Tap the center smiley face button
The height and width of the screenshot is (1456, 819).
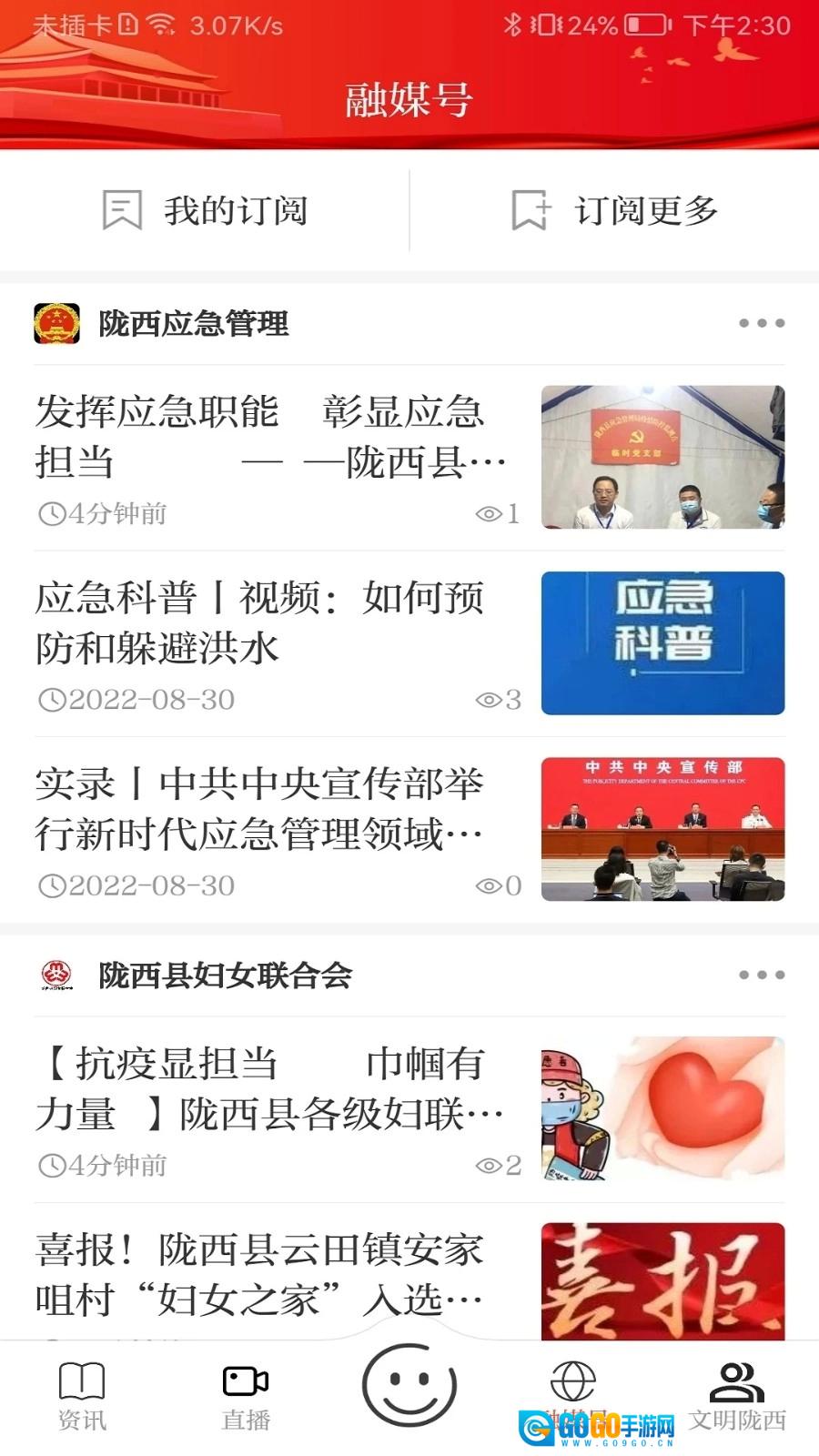tap(409, 1385)
